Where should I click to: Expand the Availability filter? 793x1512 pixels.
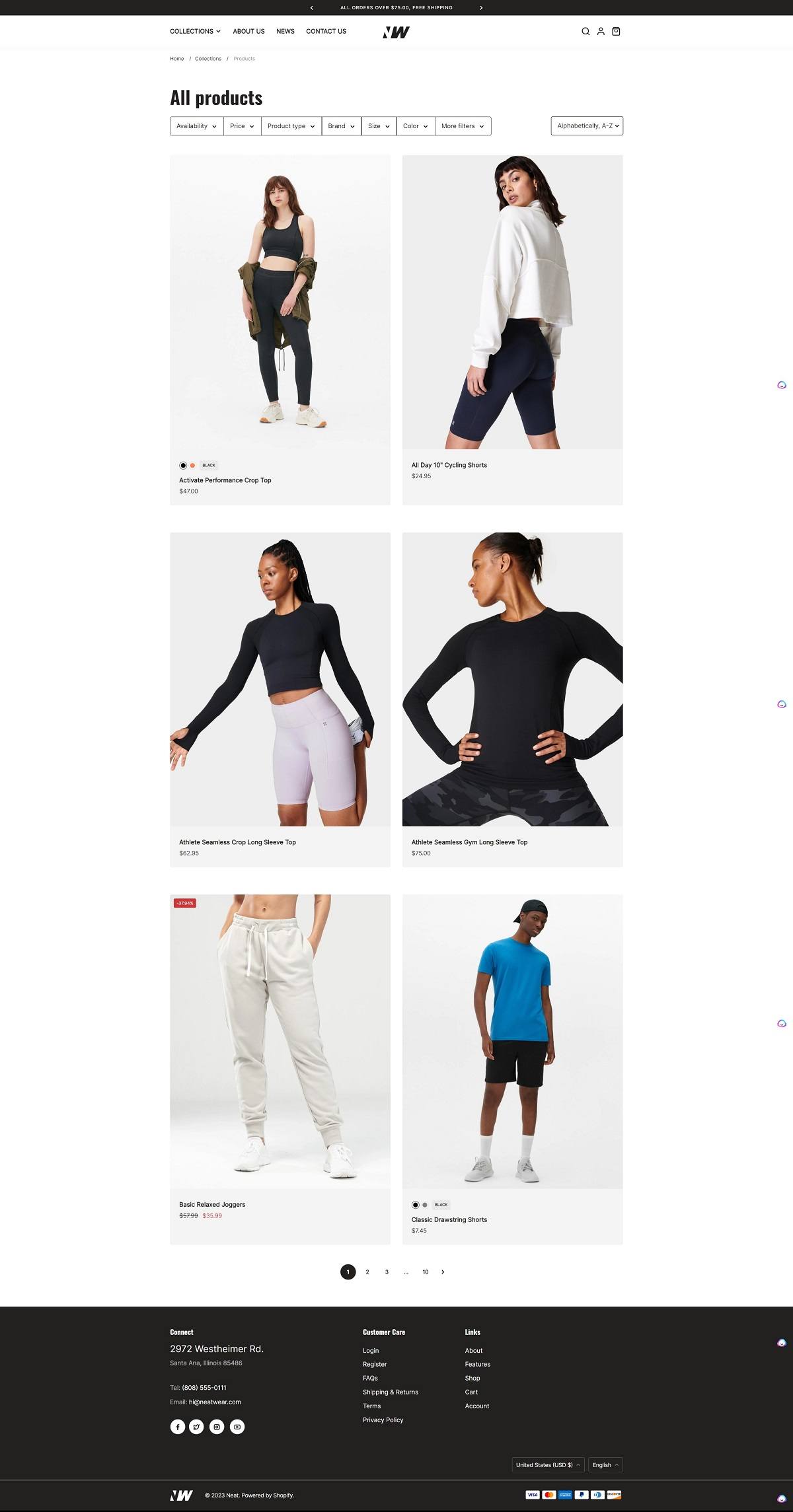coord(197,126)
